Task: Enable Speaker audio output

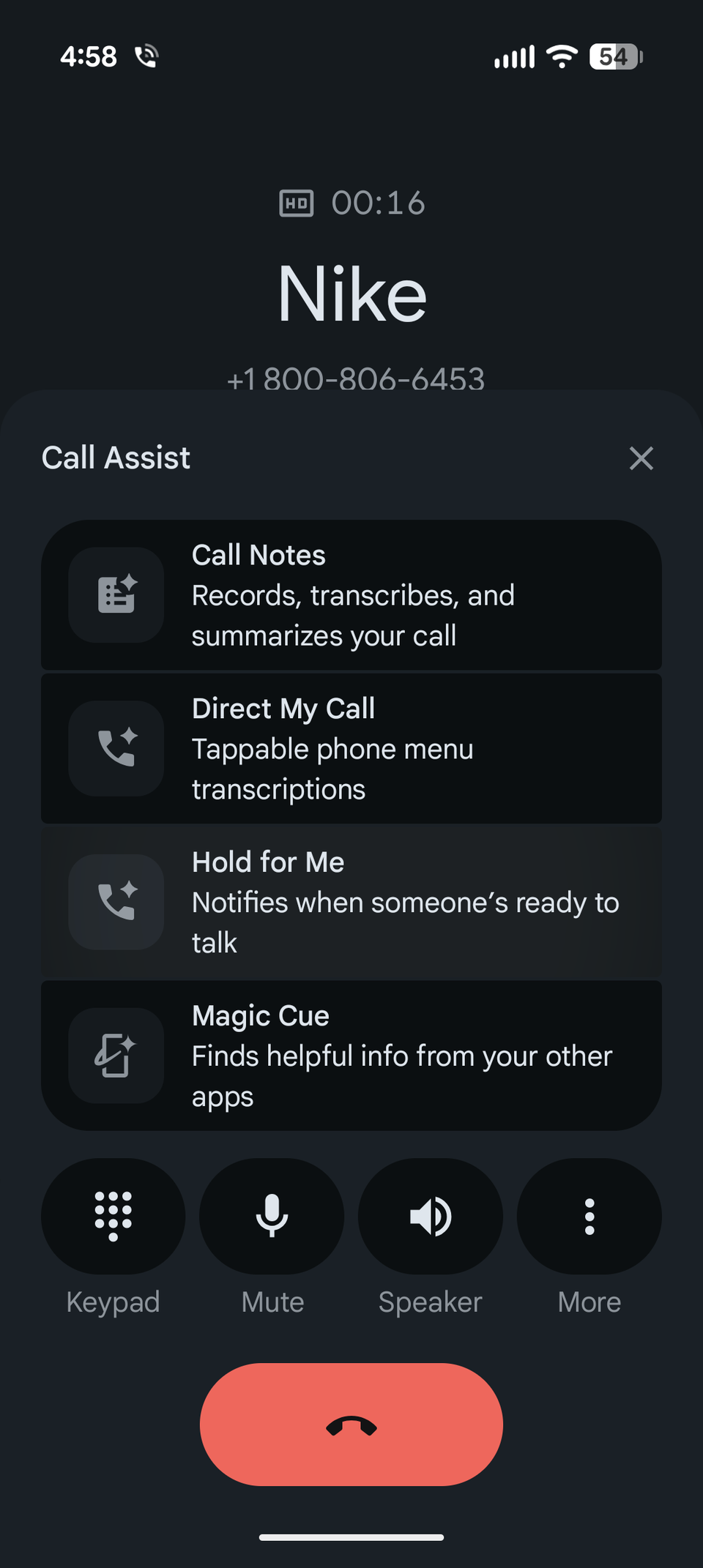Action: click(431, 1216)
